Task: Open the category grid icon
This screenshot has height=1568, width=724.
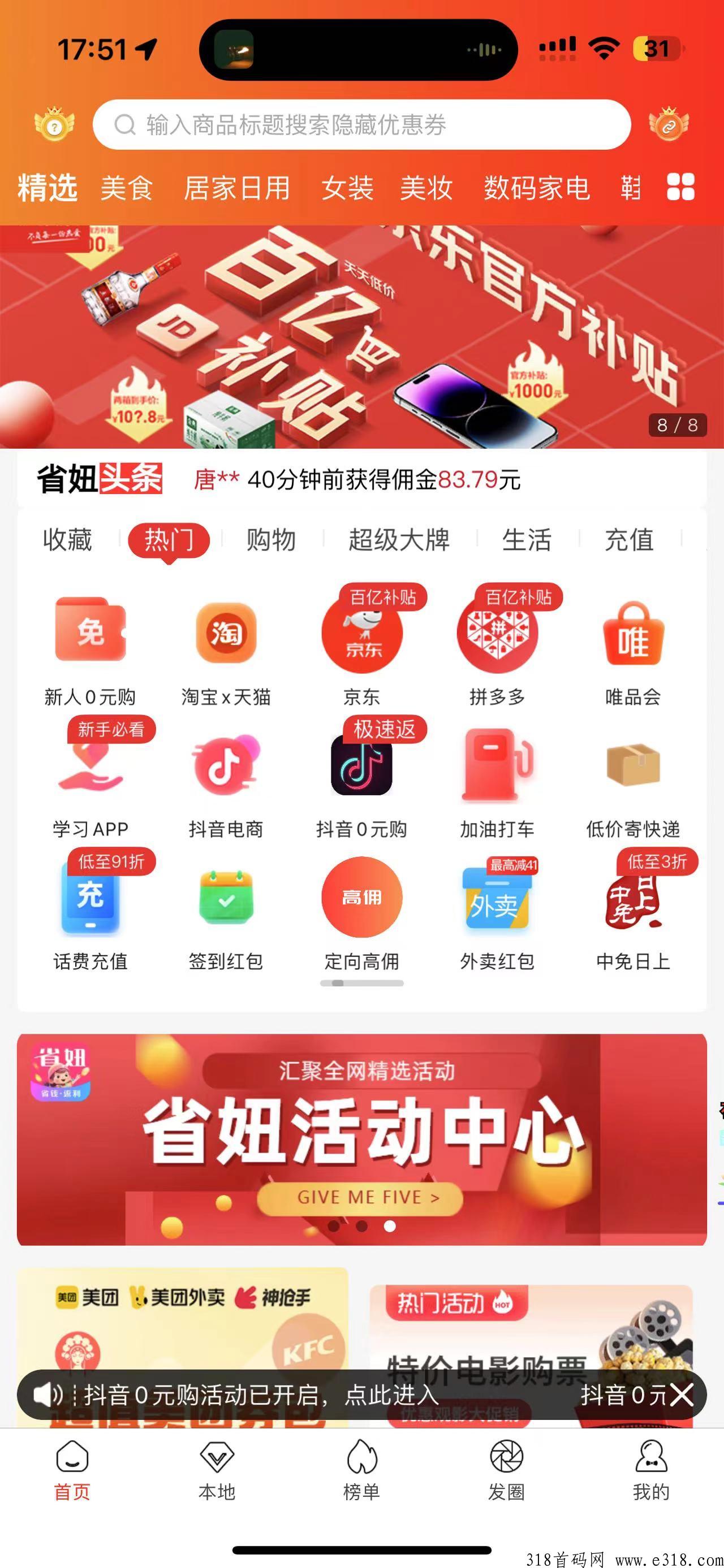Action: click(680, 187)
